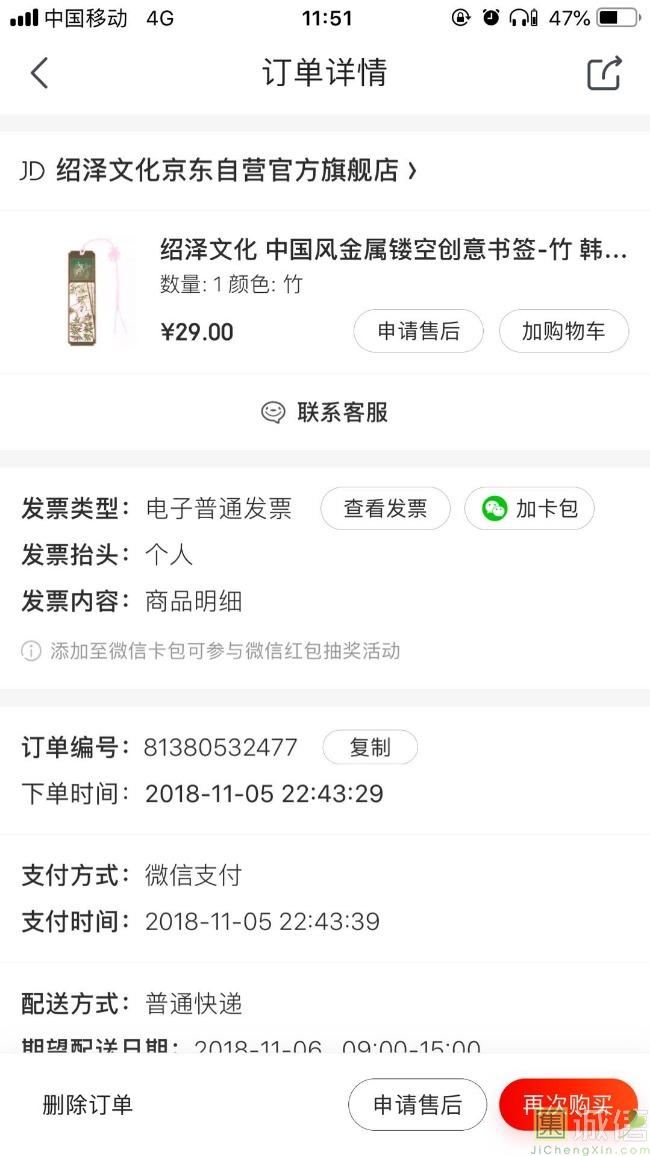The width and height of the screenshot is (650, 1156).
Task: Add invoice to WeChat with 加卡包
Action: tap(529, 509)
